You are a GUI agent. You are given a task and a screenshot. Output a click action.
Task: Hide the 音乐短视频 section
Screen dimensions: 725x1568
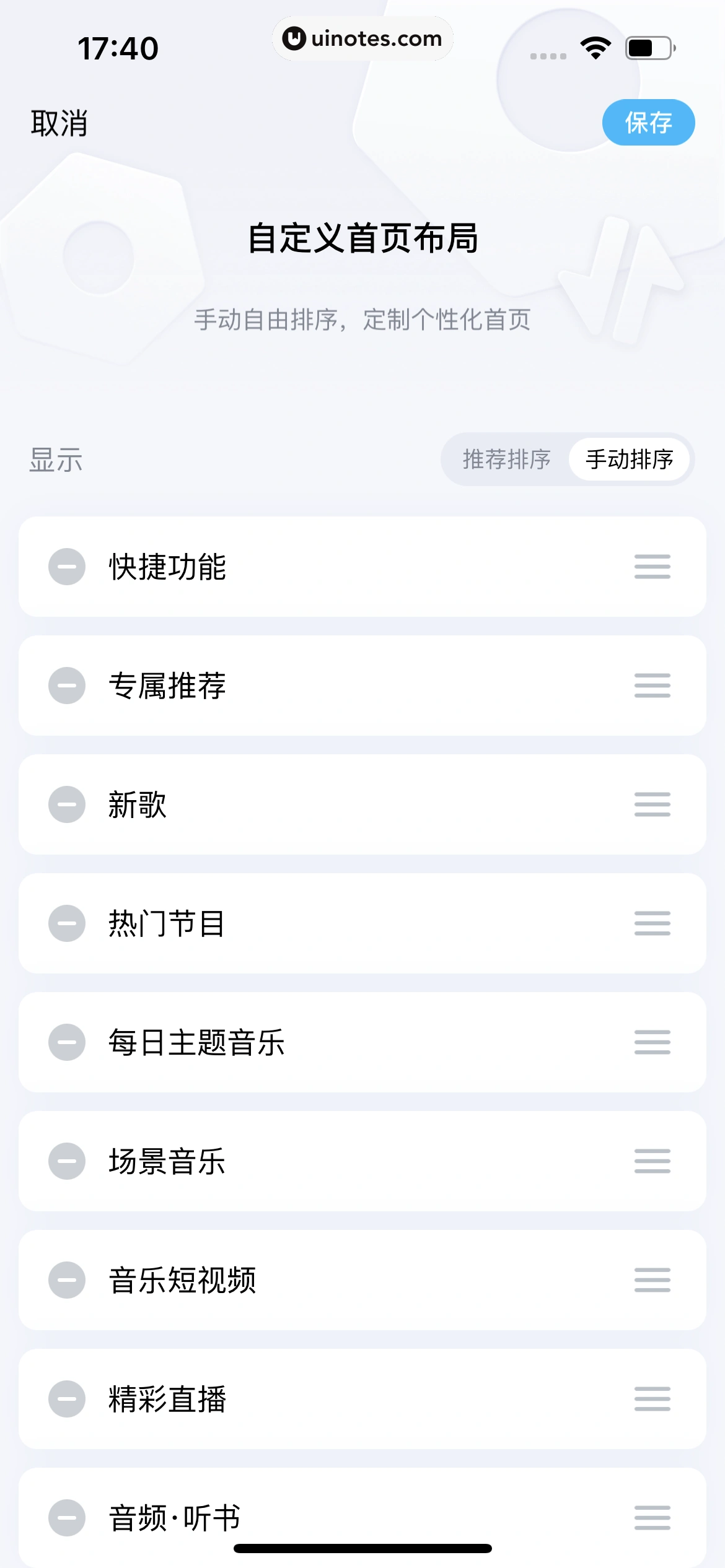(x=67, y=1280)
